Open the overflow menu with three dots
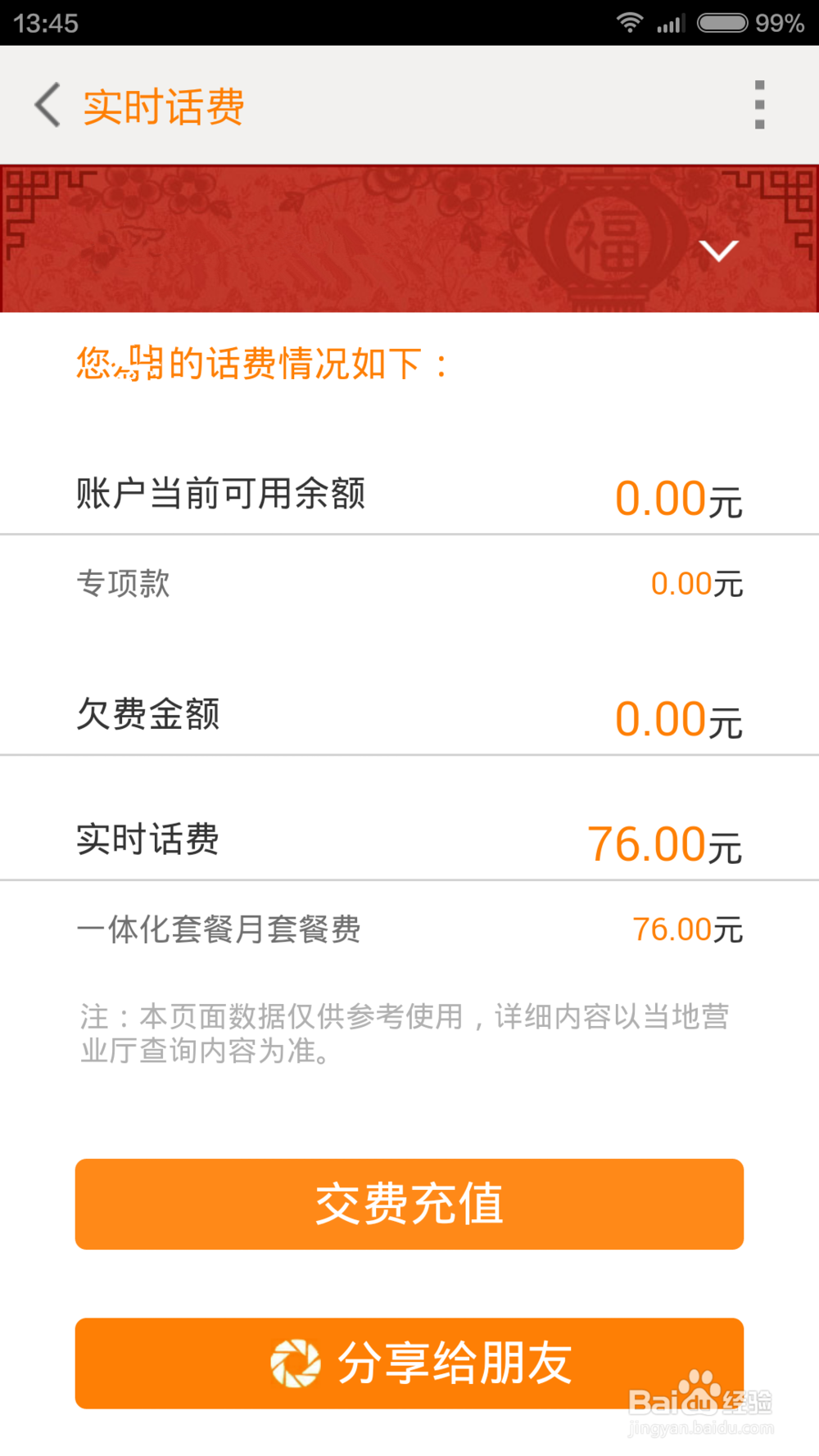This screenshot has height=1456, width=819. pyautogui.click(x=760, y=105)
